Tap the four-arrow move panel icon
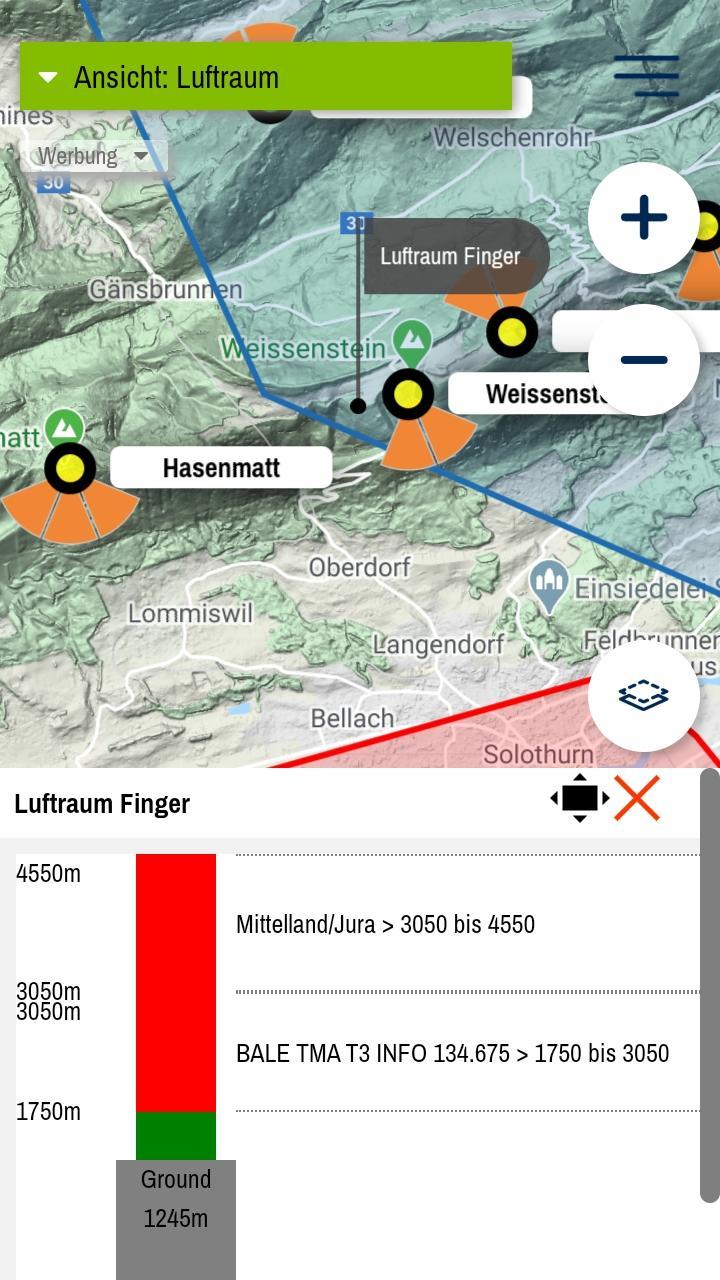Viewport: 720px width, 1280px height. (580, 798)
